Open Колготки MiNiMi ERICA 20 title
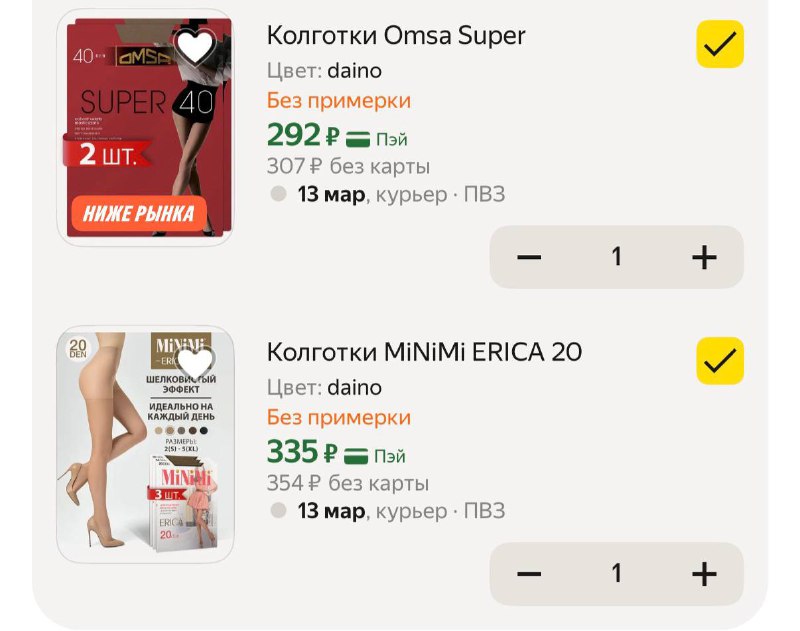Screen dimensions: 800x631 424,352
